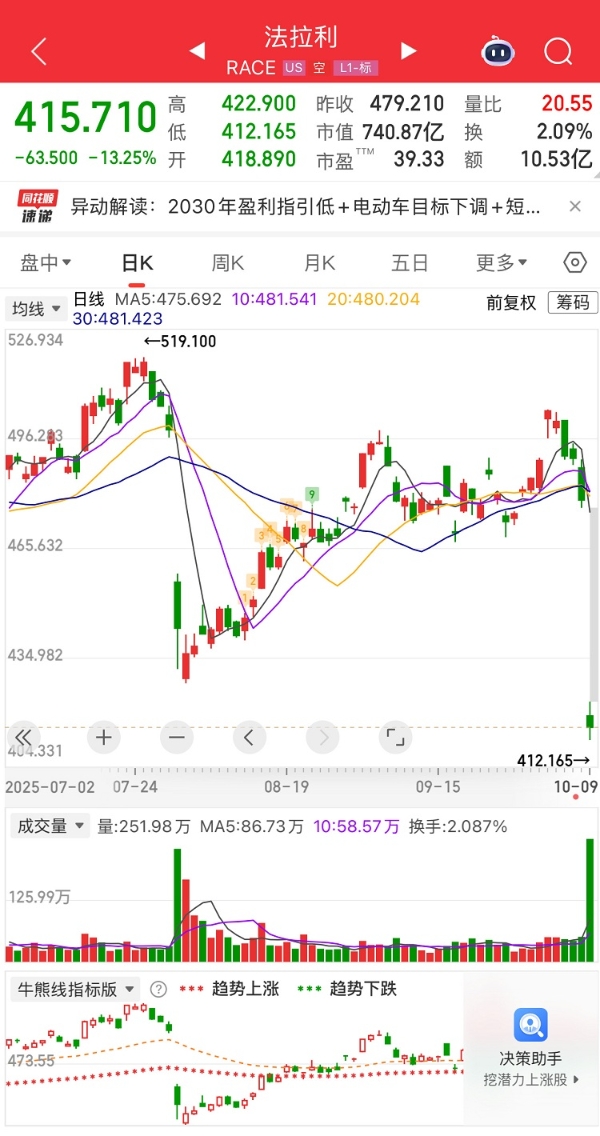Viewport: 600px width, 1136px height.
Task: Expand the 盘中 dropdown tab
Action: pyautogui.click(x=46, y=263)
